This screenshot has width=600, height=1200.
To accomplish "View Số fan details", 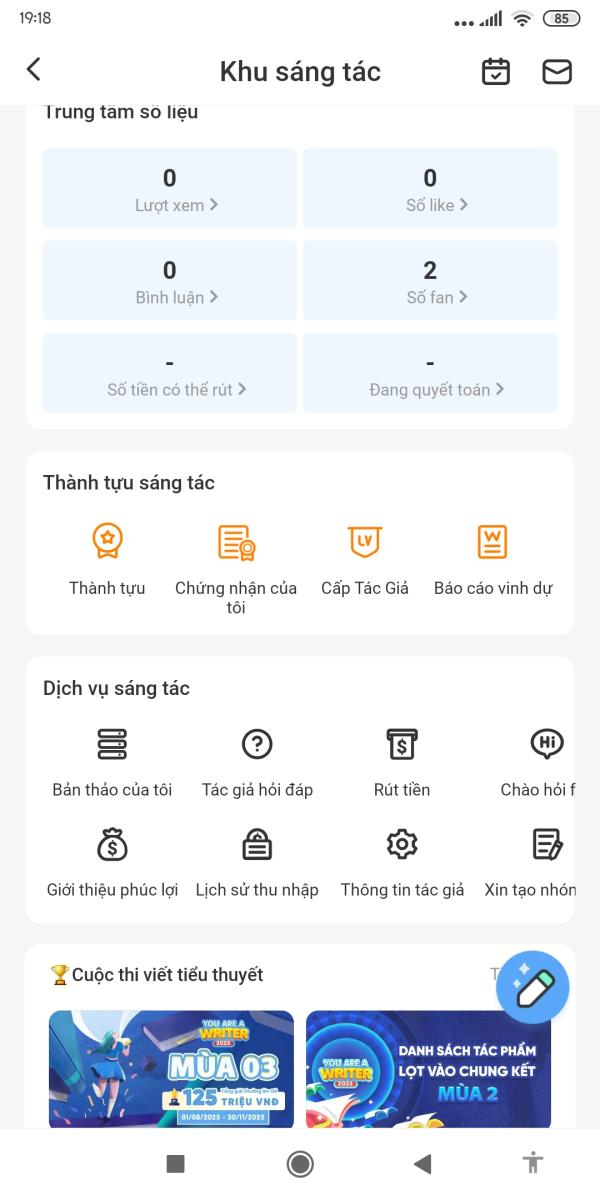I will [x=430, y=281].
